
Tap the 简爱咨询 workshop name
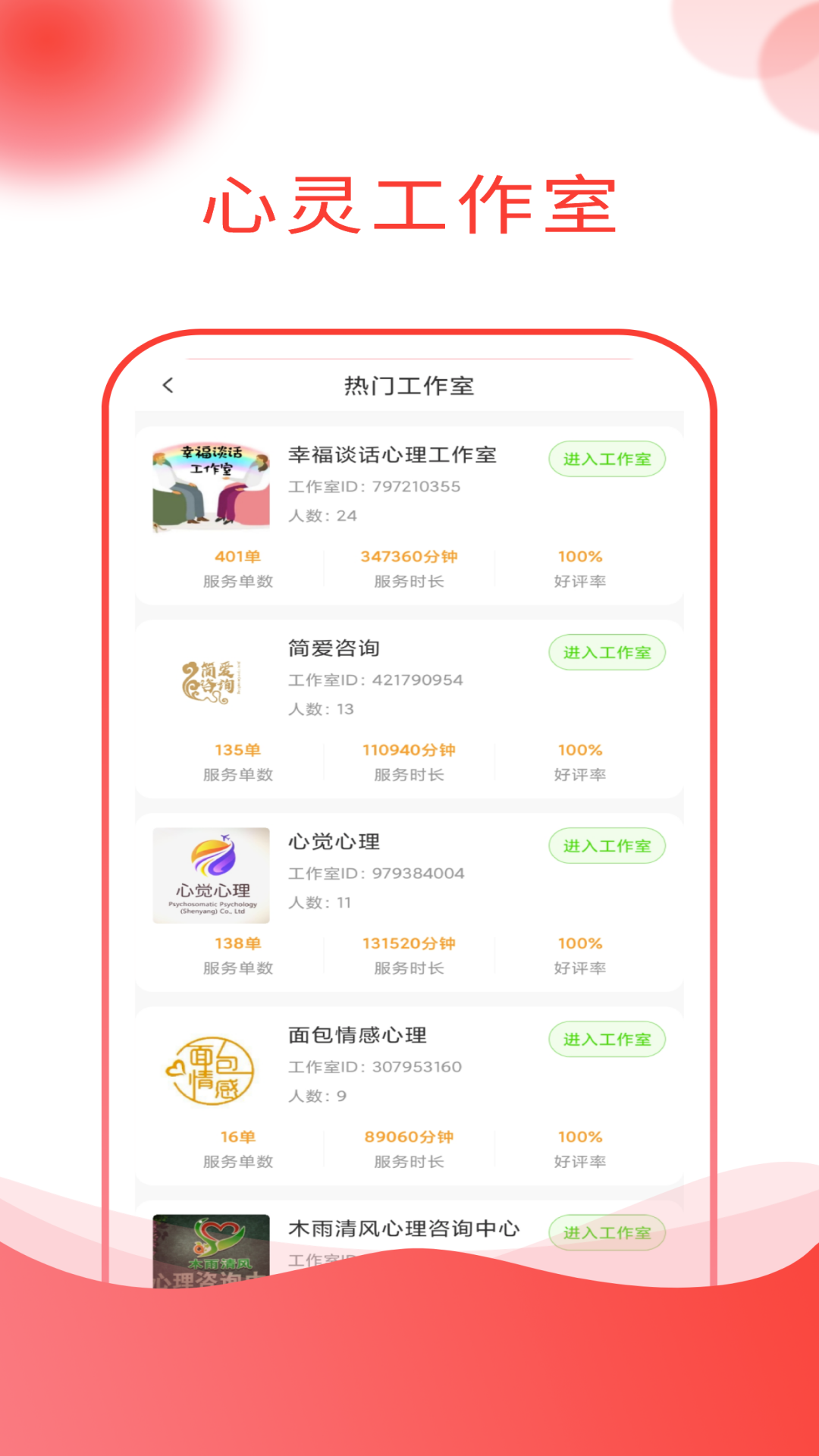click(x=336, y=649)
